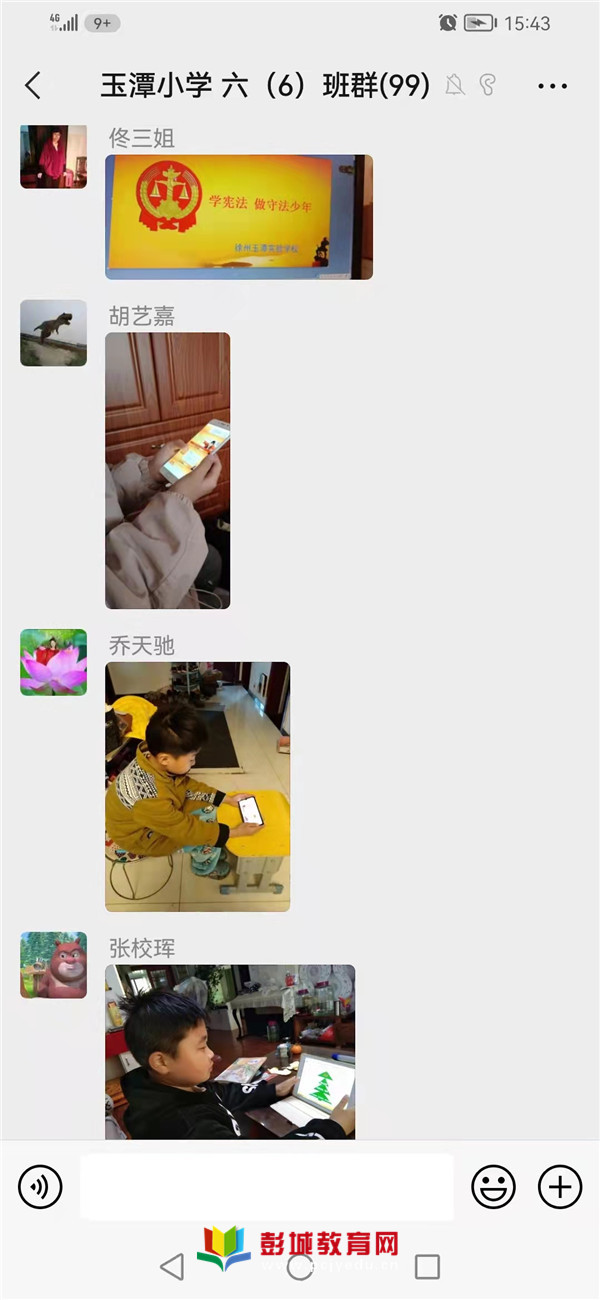View the photo sent by 胡艺嘉
This screenshot has width=600, height=1300.
[167, 470]
